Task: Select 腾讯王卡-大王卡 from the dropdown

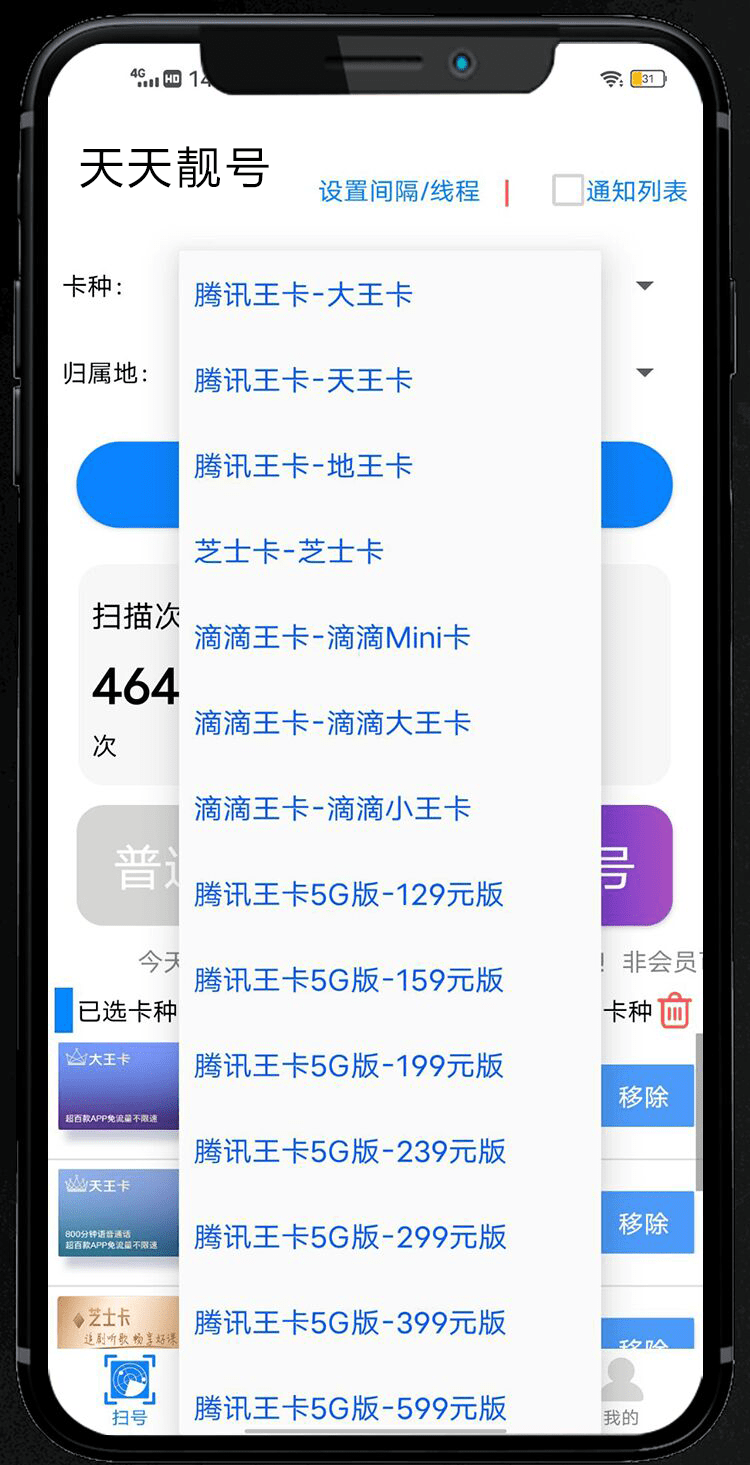Action: coord(303,295)
